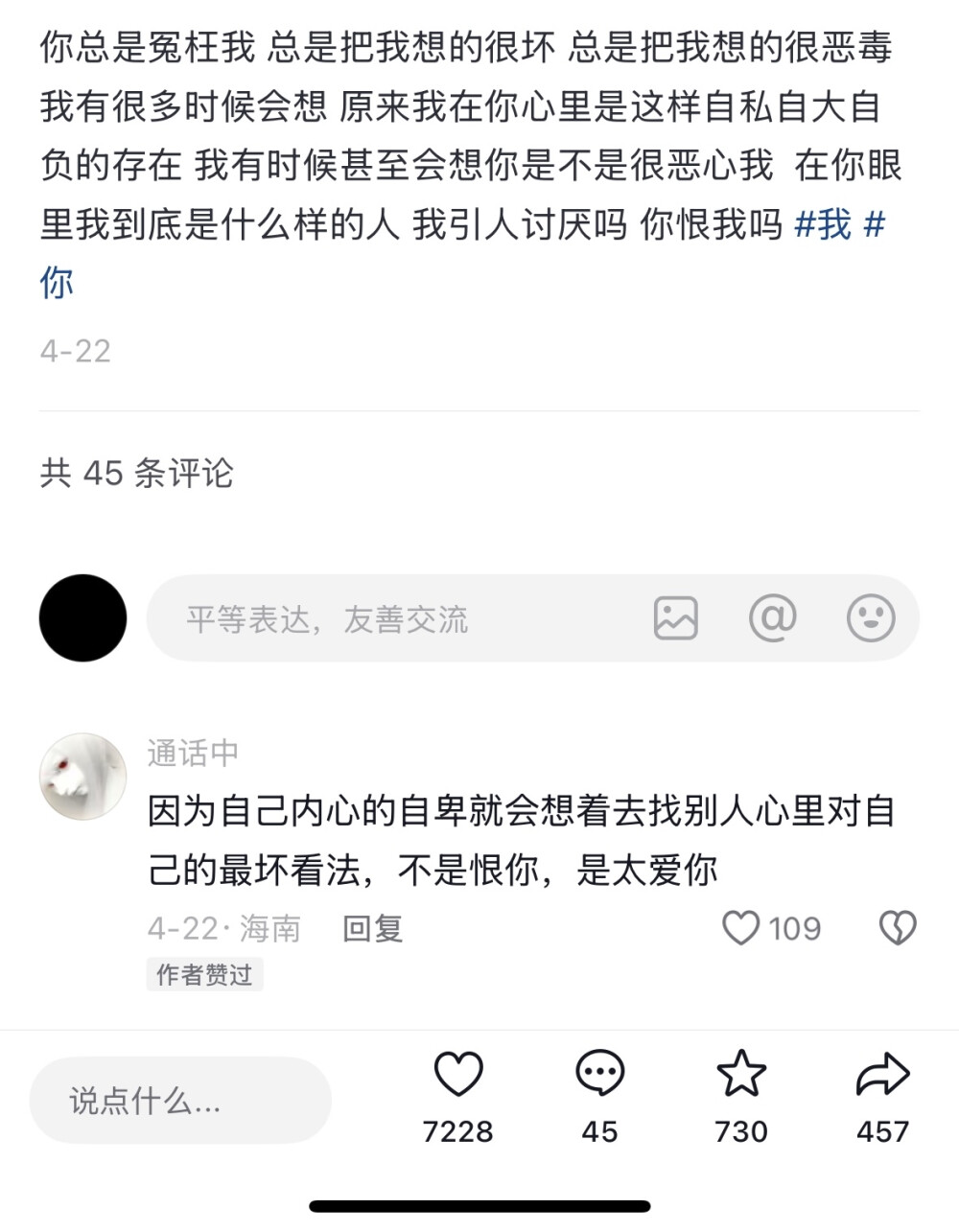Dislike 通话中's comment
Viewport: 959px width, 1232px height.
(x=898, y=928)
